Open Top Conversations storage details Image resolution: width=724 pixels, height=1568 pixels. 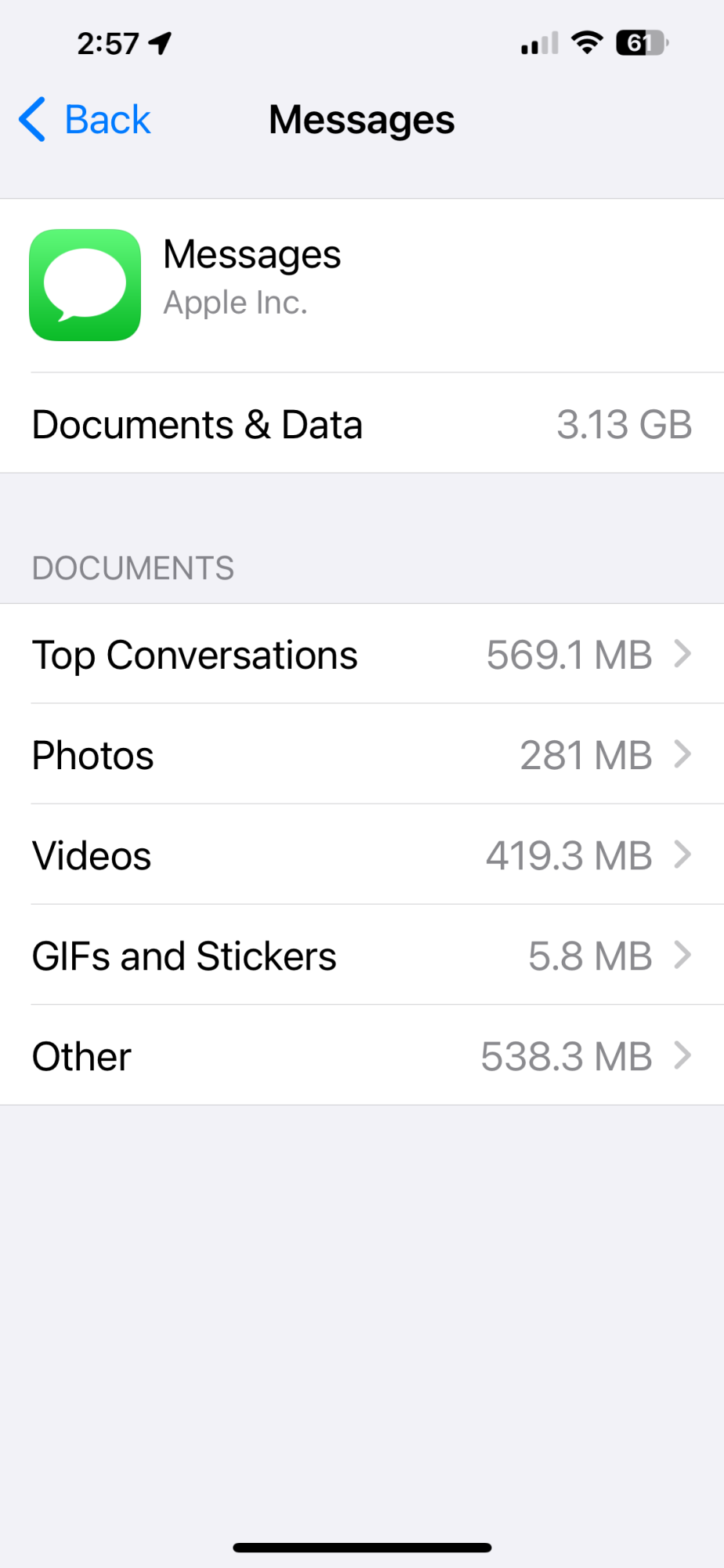coord(361,655)
